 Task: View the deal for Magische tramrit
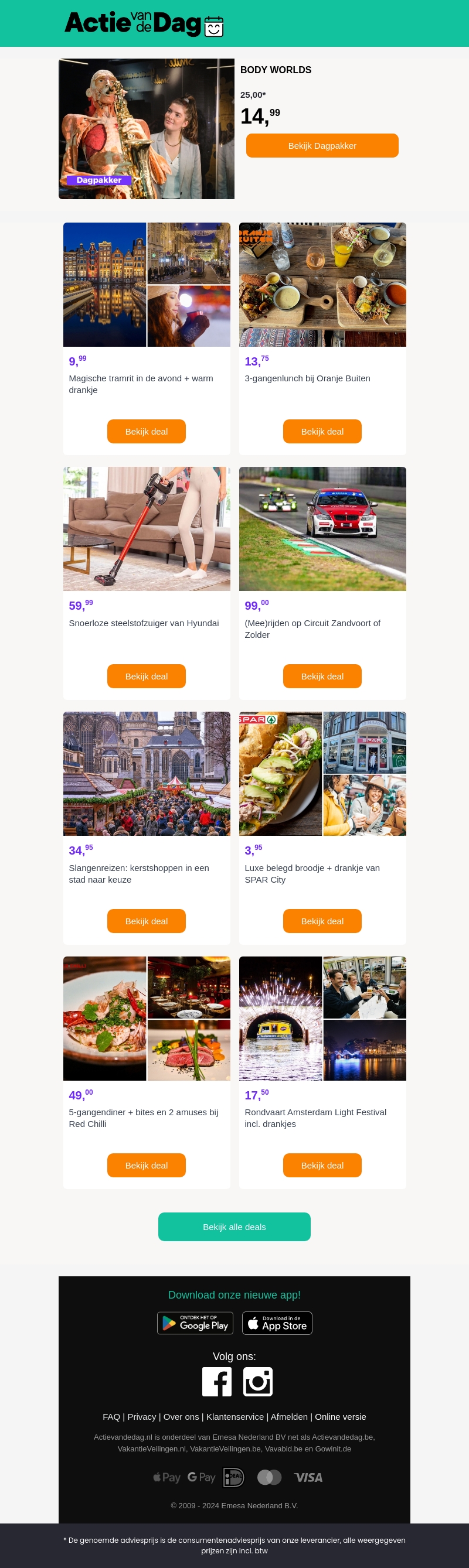pyautogui.click(x=146, y=432)
